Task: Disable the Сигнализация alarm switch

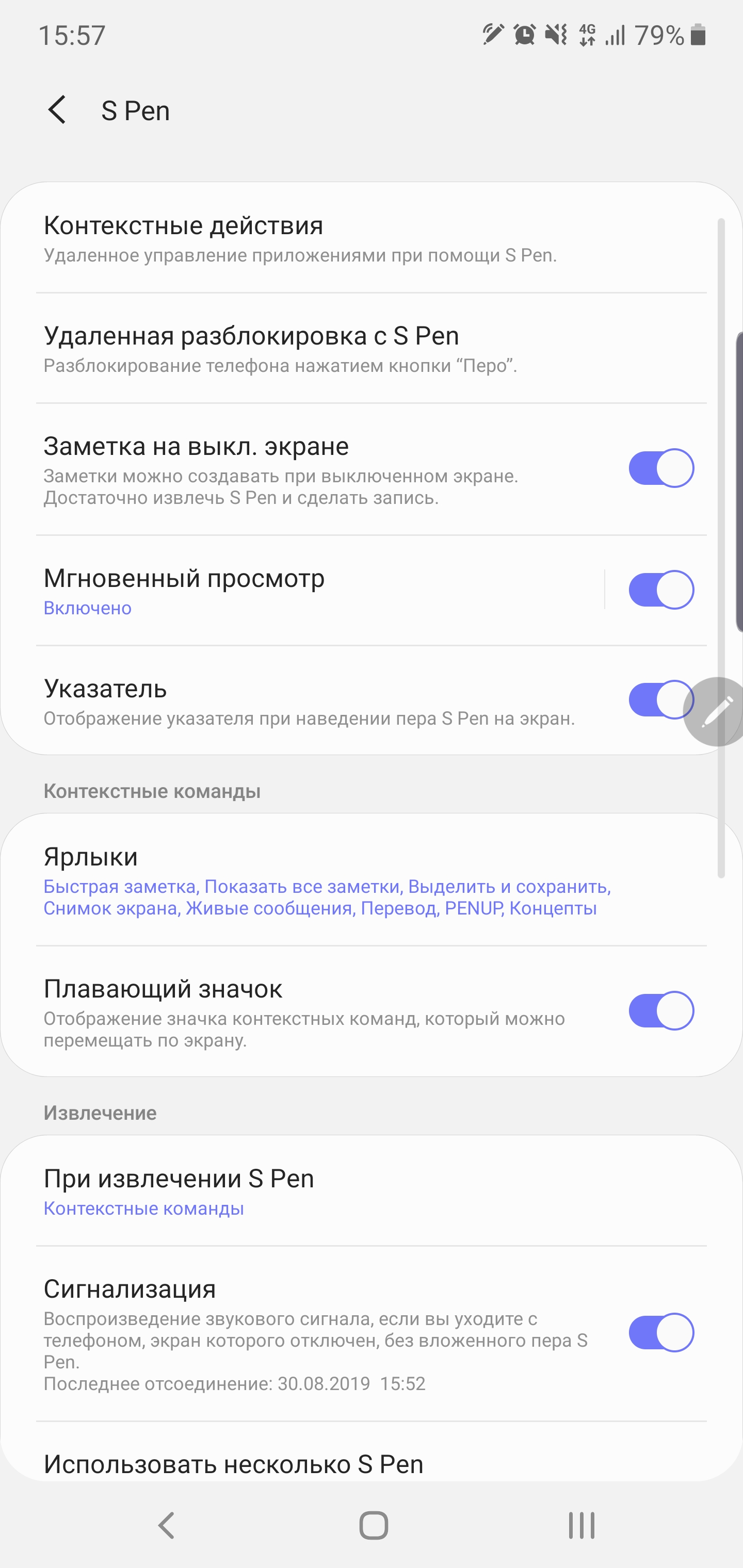Action: [x=661, y=1332]
